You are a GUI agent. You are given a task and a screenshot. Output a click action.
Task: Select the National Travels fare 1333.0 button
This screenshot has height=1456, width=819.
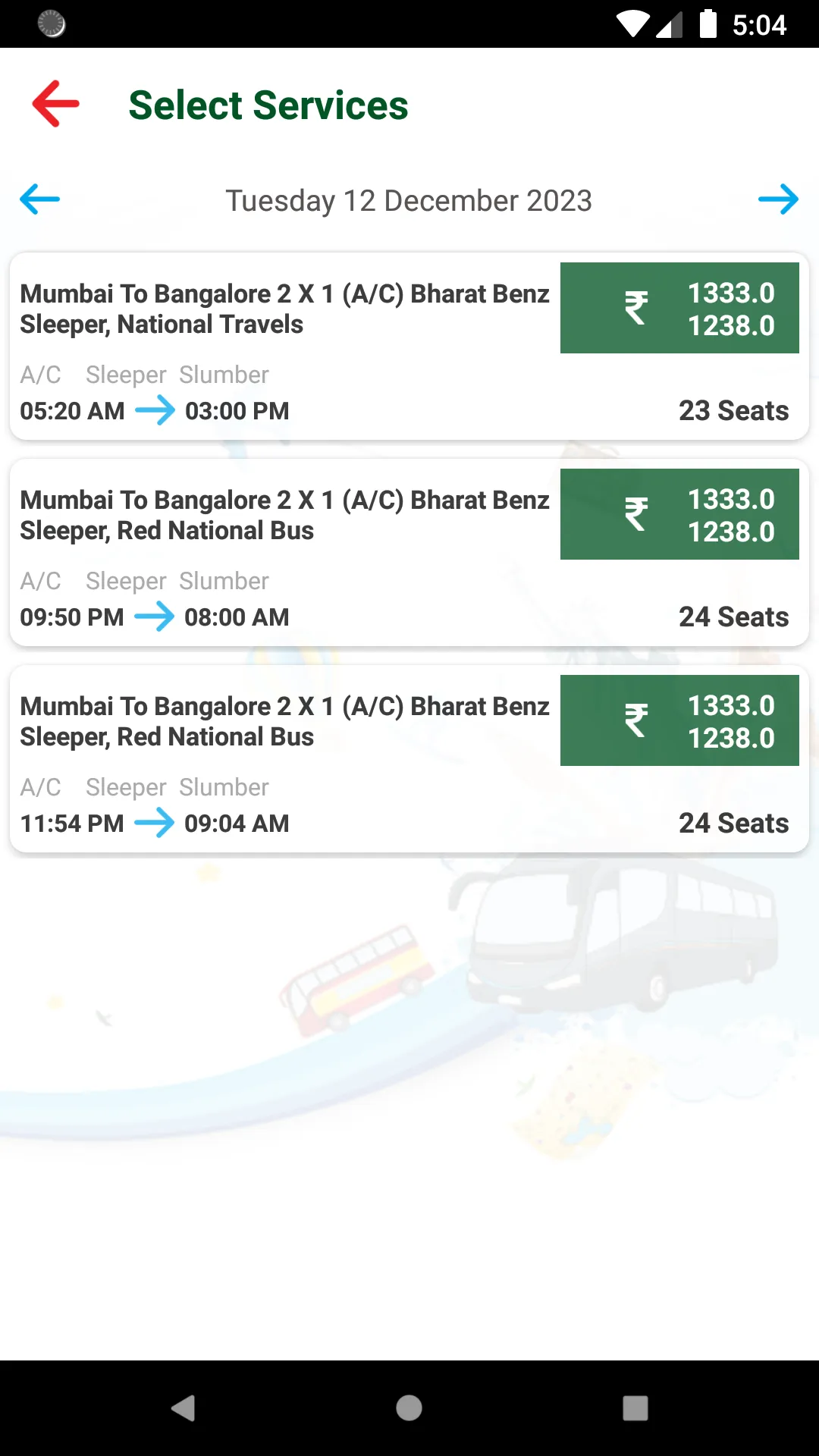(679, 307)
